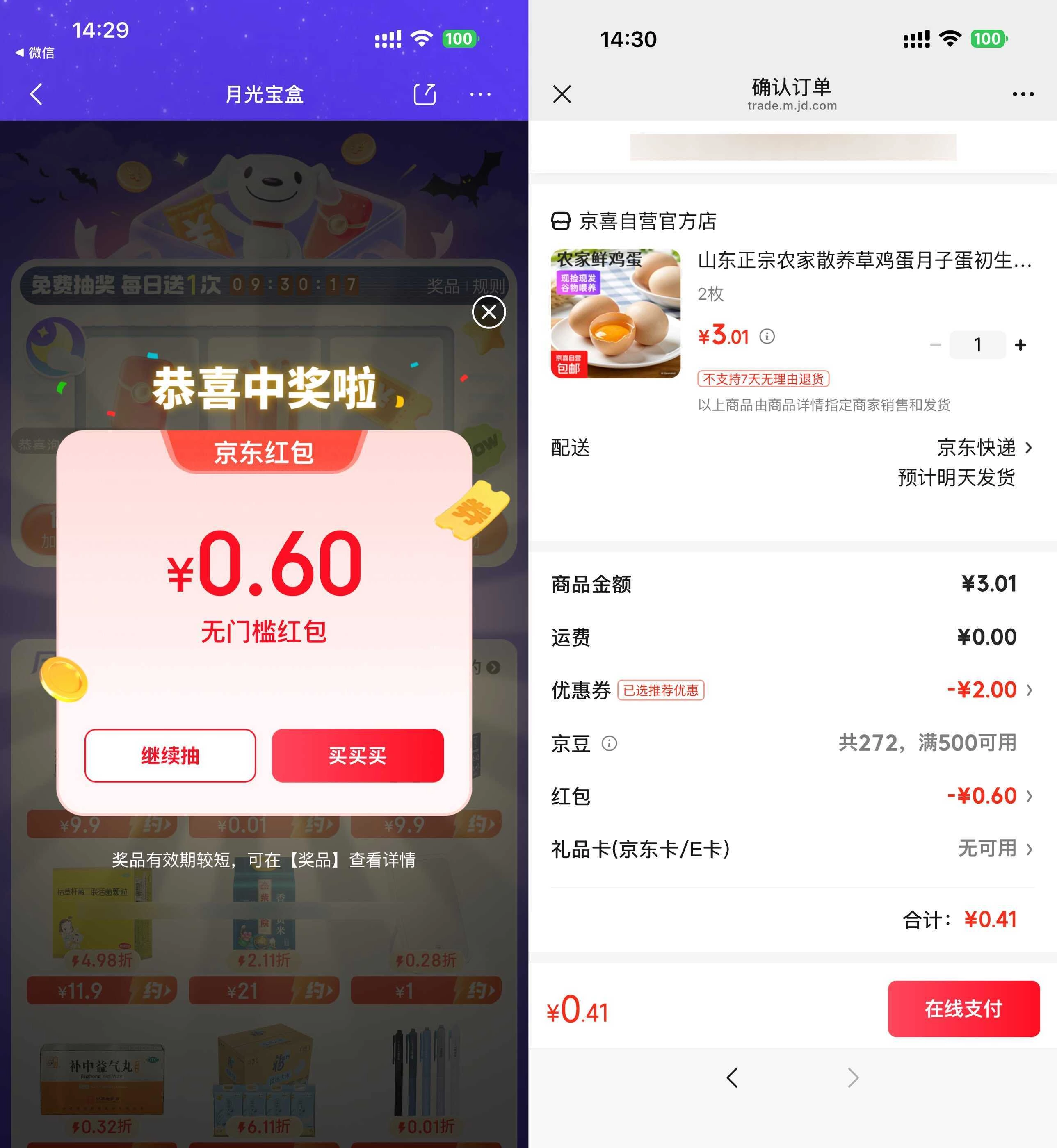1057x1148 pixels.
Task: Tap the 买买买 button
Action: (358, 755)
